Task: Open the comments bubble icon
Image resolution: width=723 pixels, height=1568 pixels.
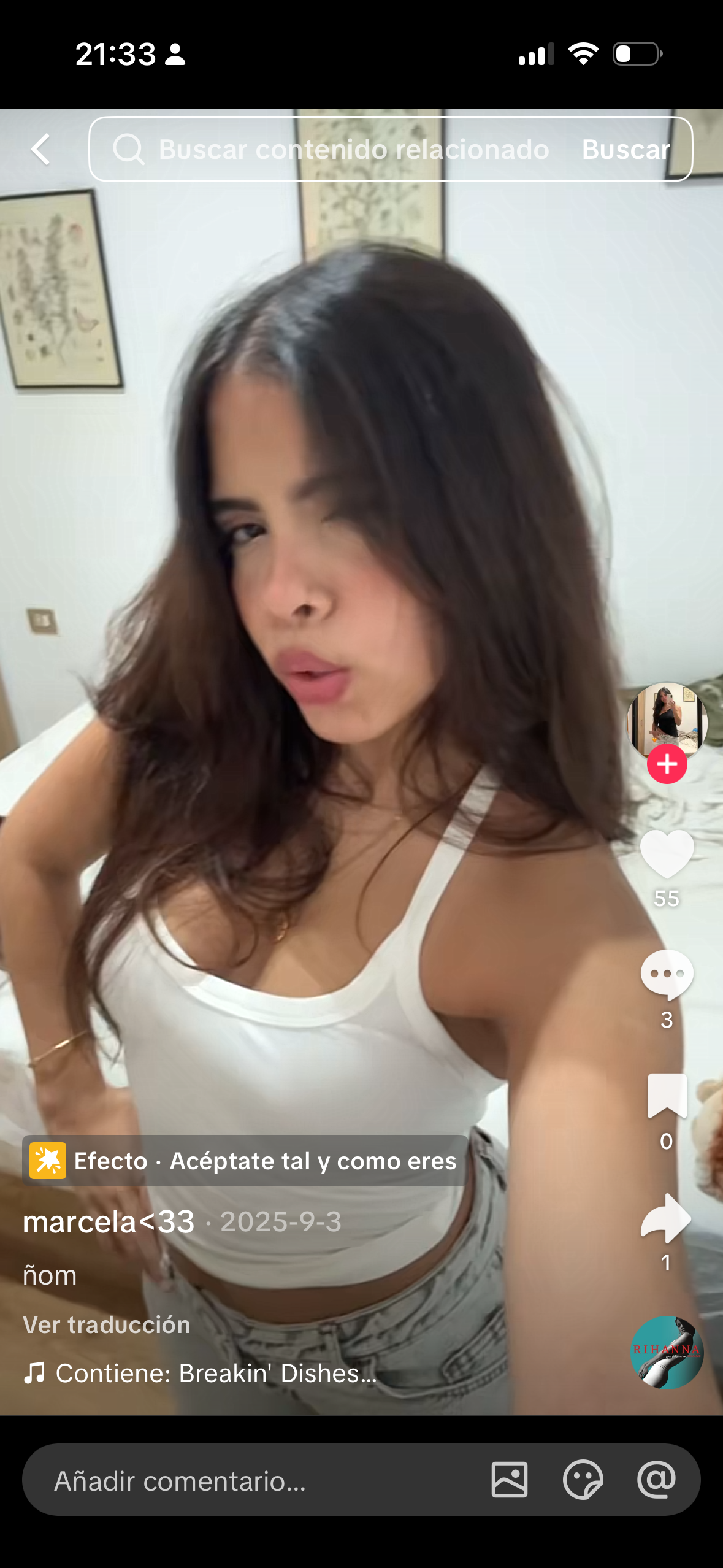Action: 667,974
